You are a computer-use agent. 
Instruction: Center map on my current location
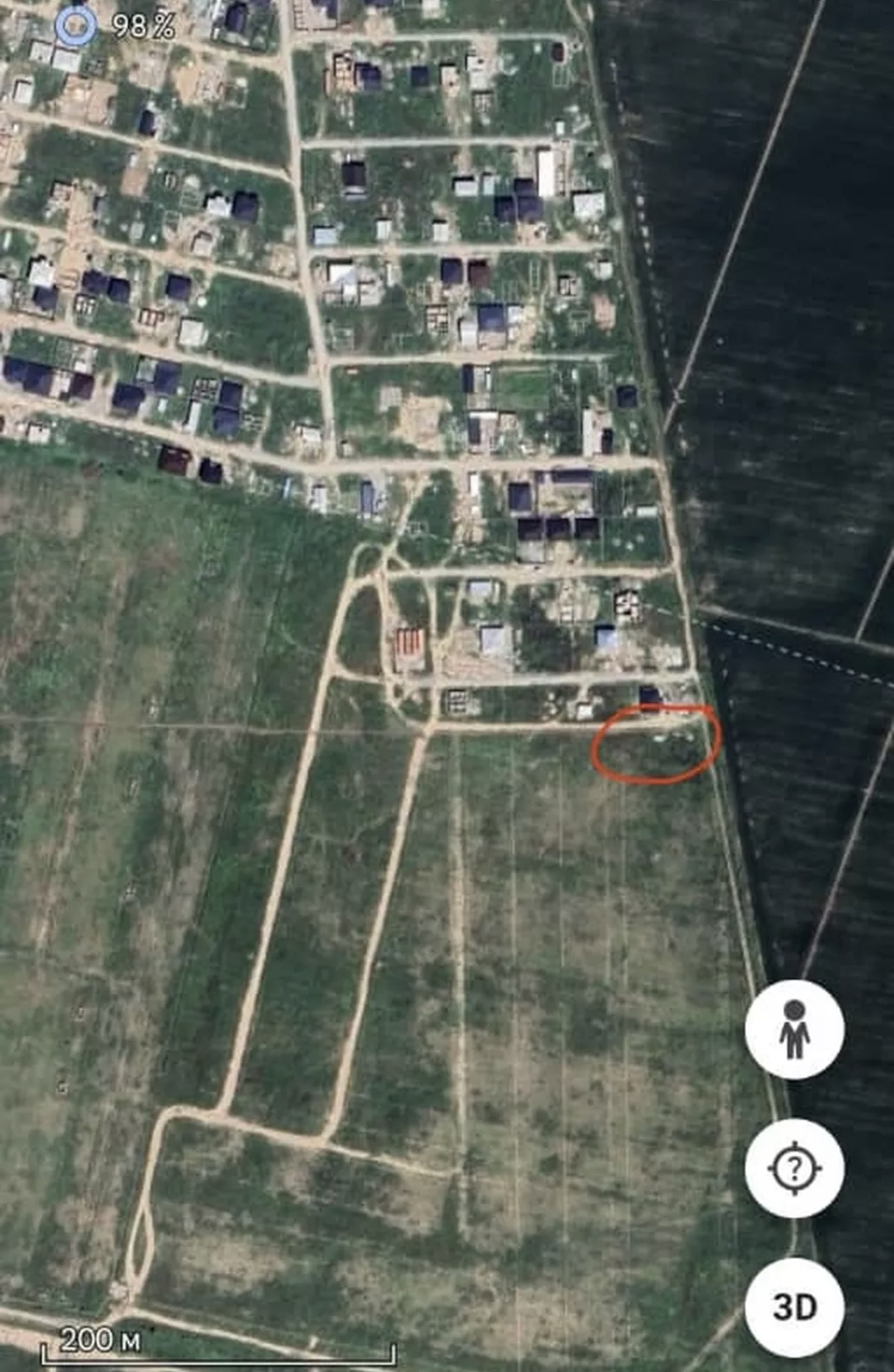coord(795,1168)
